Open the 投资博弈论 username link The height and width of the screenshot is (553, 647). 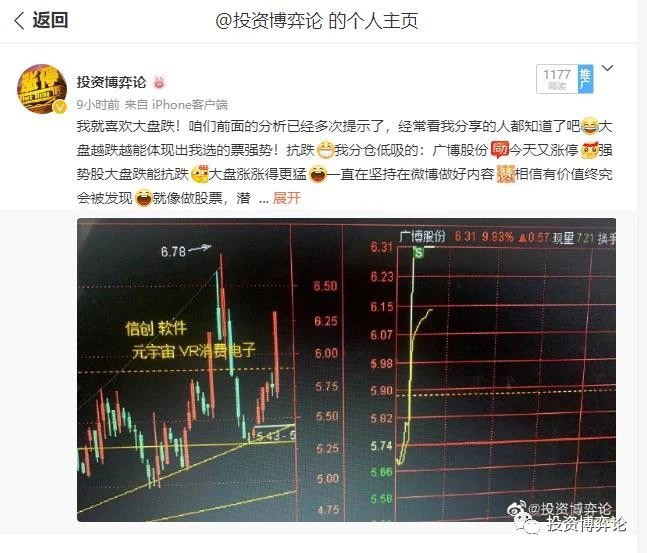click(x=111, y=81)
